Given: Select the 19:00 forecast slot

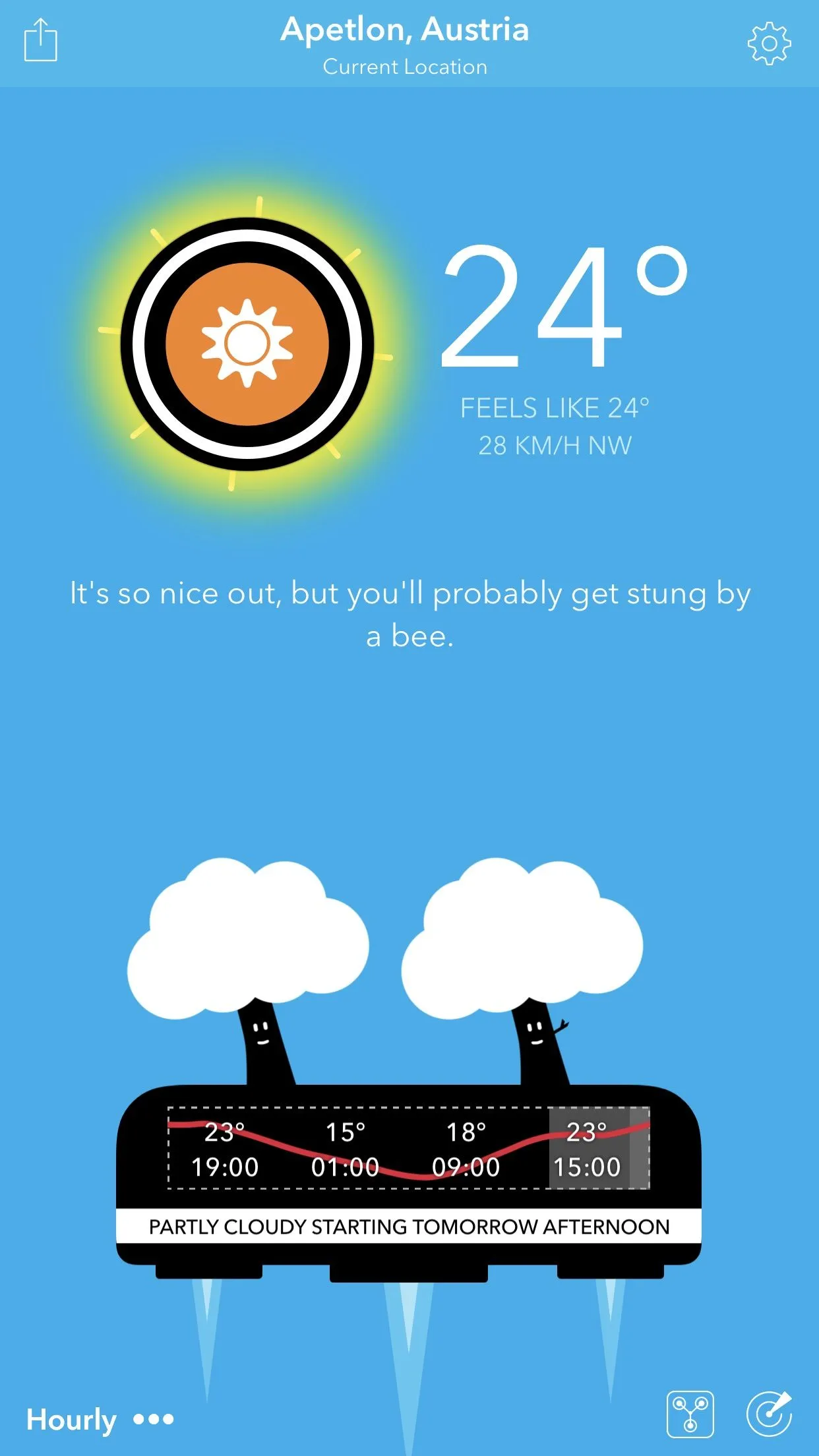Looking at the screenshot, I should click(x=224, y=1149).
